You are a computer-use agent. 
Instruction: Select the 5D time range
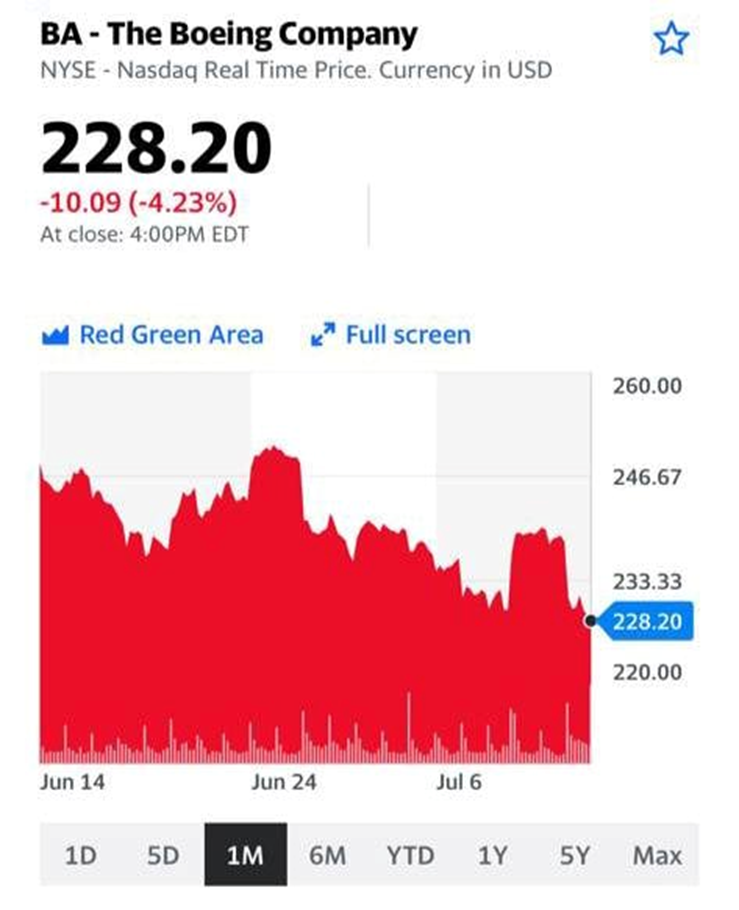coord(162,855)
